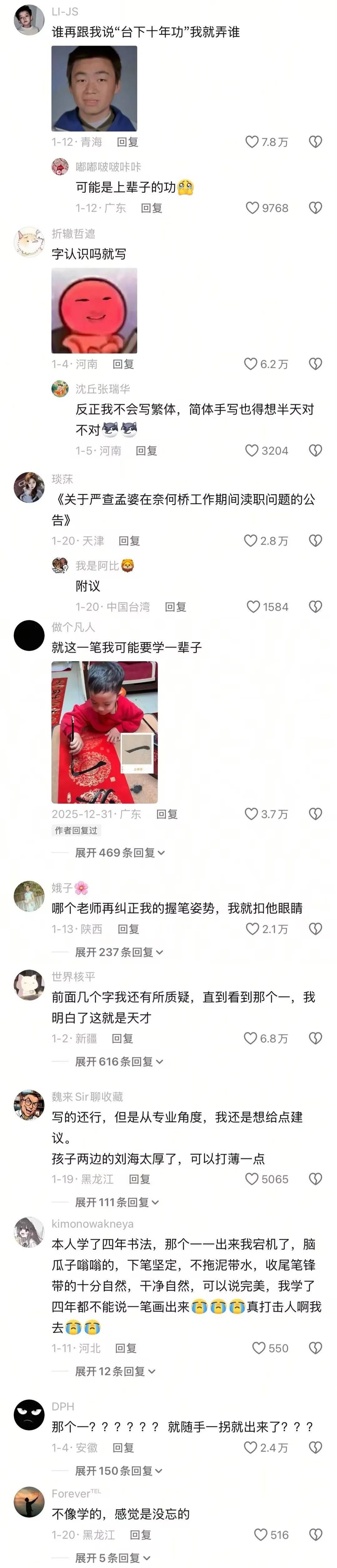This screenshot has width=337, height=1568.
Task: Reply to Forever's comment
Action: pyautogui.click(x=140, y=1535)
